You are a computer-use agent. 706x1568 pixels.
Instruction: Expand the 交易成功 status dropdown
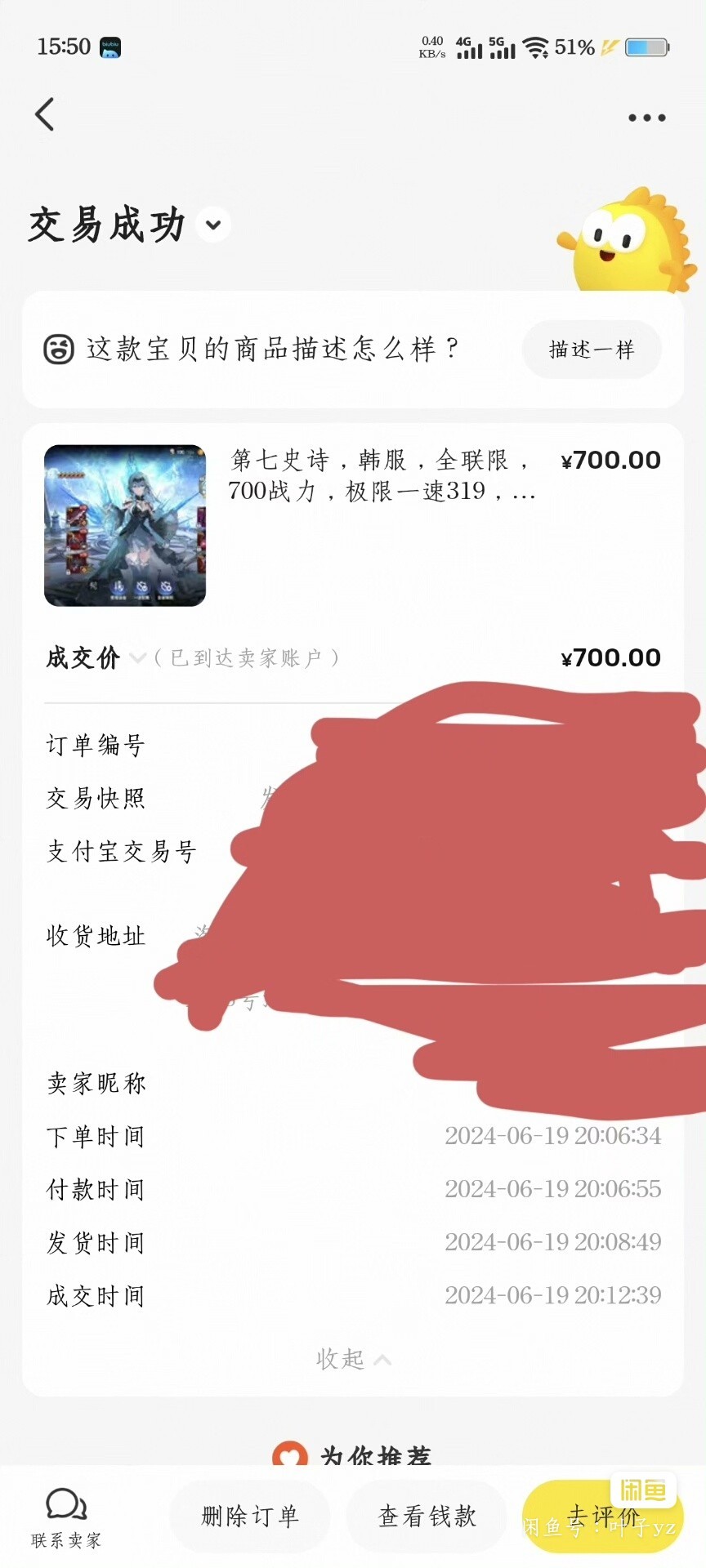click(214, 225)
